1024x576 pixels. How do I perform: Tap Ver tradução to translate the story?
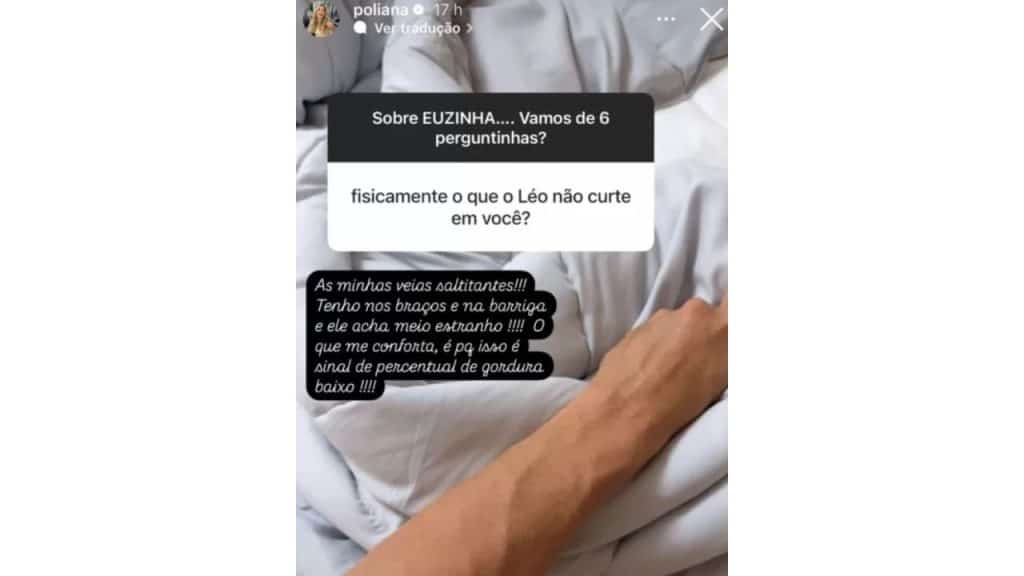(416, 28)
